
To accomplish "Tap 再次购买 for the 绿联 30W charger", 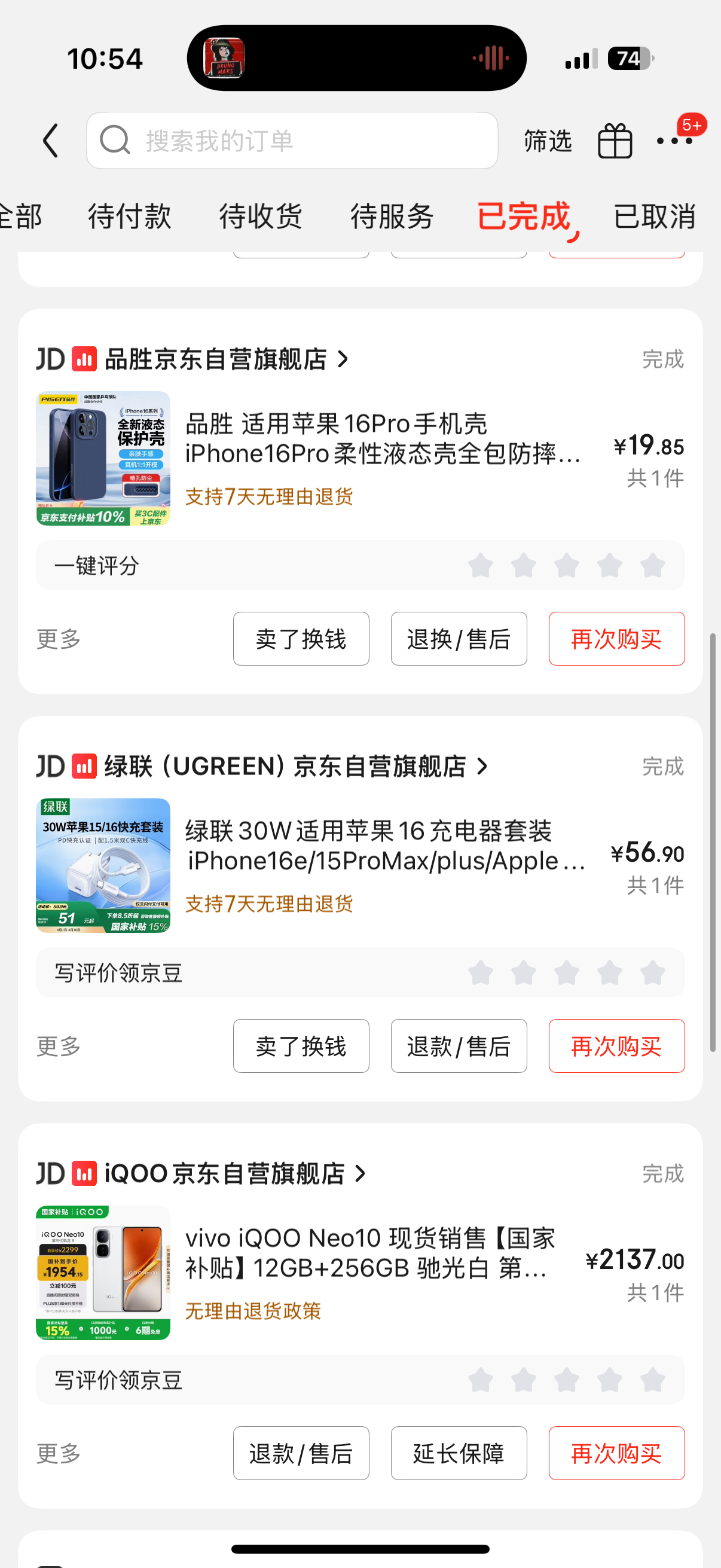I will tap(616, 1046).
